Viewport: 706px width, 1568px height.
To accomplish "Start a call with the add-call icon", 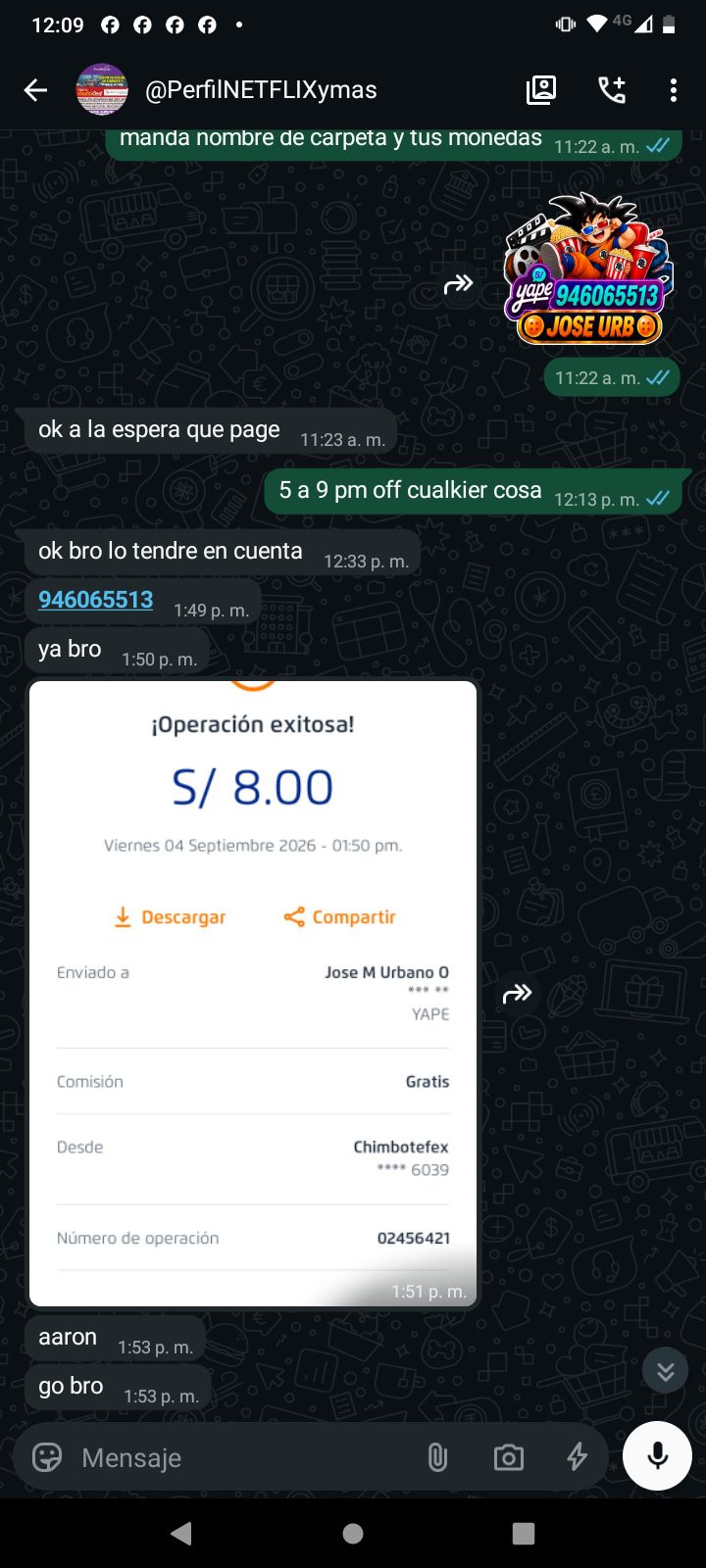I will (x=612, y=90).
